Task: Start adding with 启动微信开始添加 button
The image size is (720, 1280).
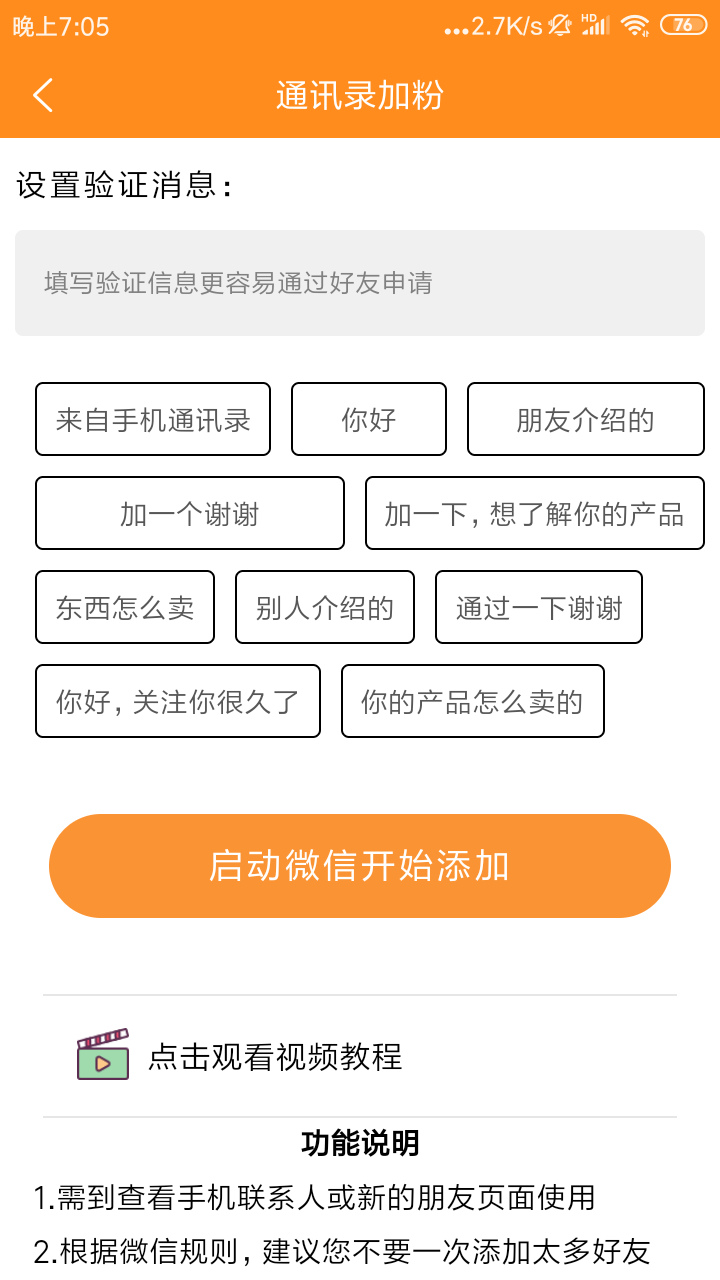Action: [x=360, y=866]
